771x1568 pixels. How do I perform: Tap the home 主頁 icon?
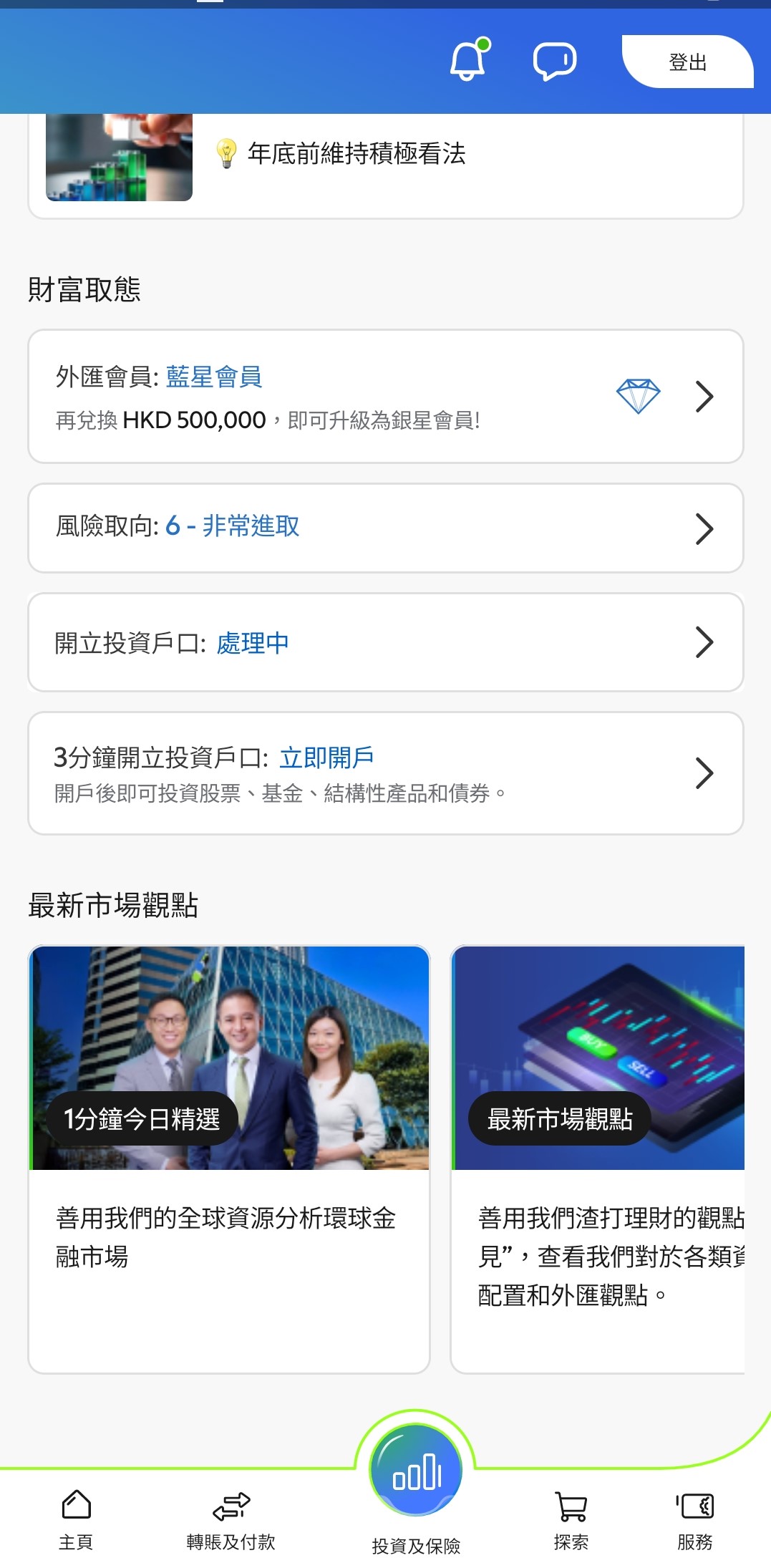74,1505
